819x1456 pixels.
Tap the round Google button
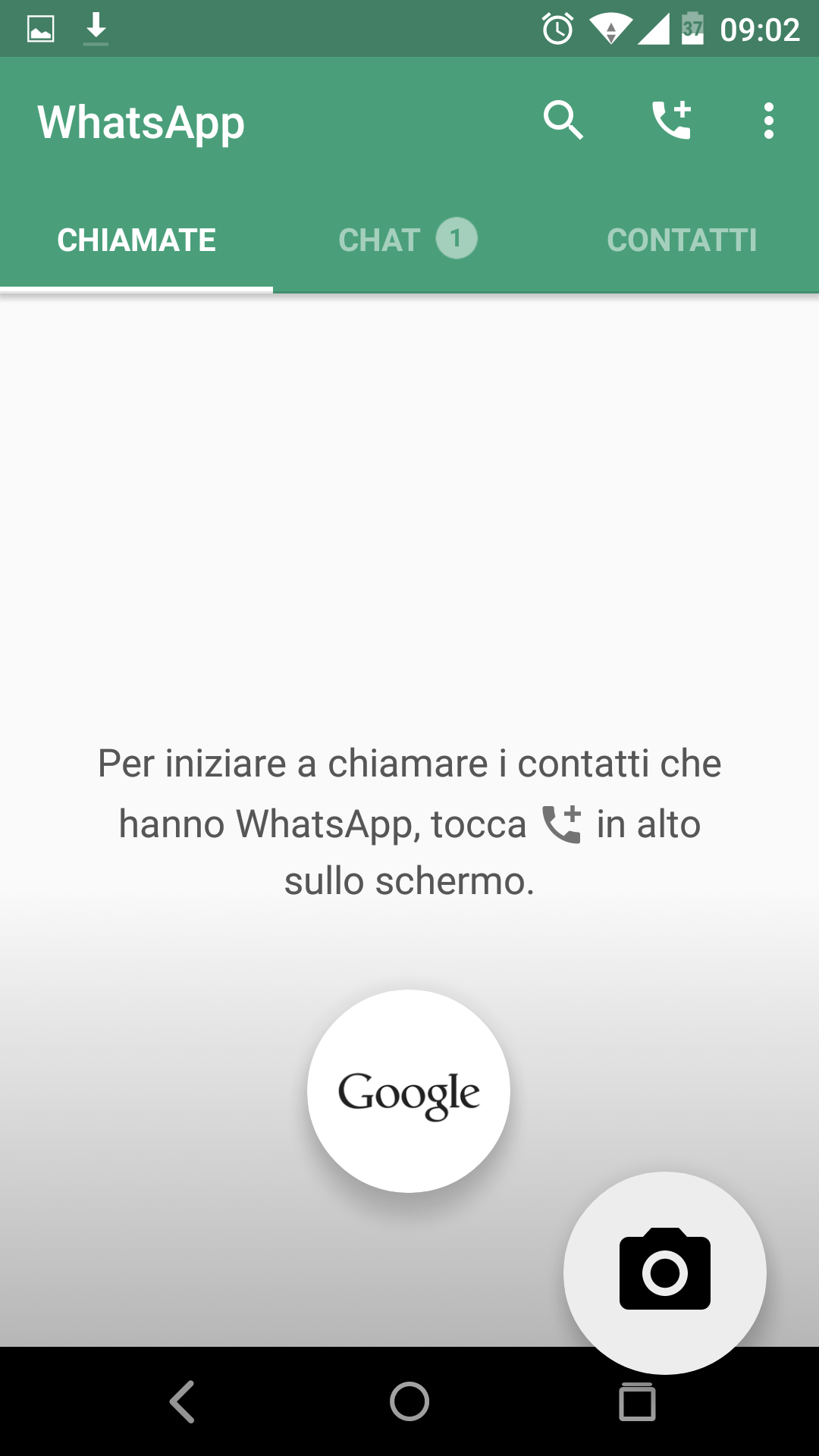(x=409, y=1091)
